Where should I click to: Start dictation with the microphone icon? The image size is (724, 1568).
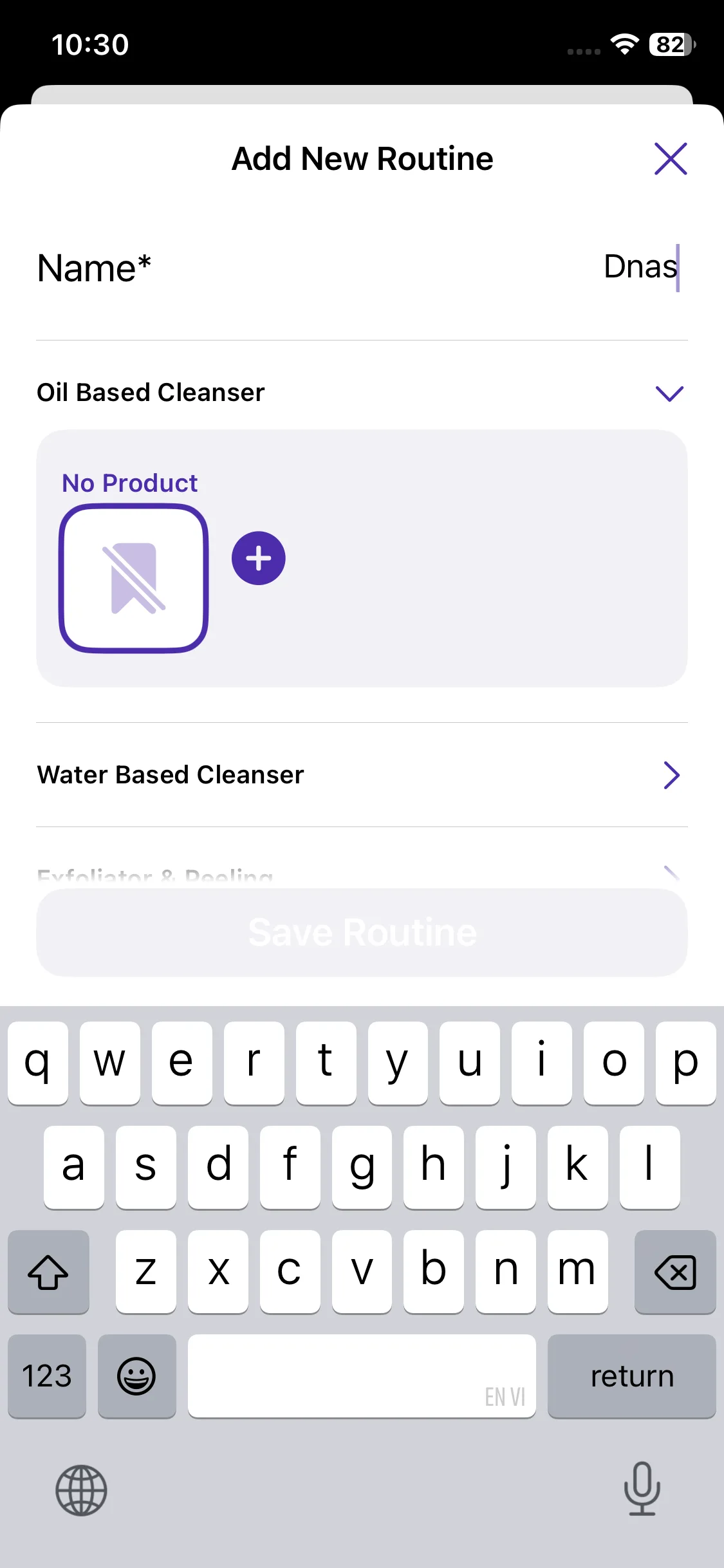pyautogui.click(x=642, y=1488)
